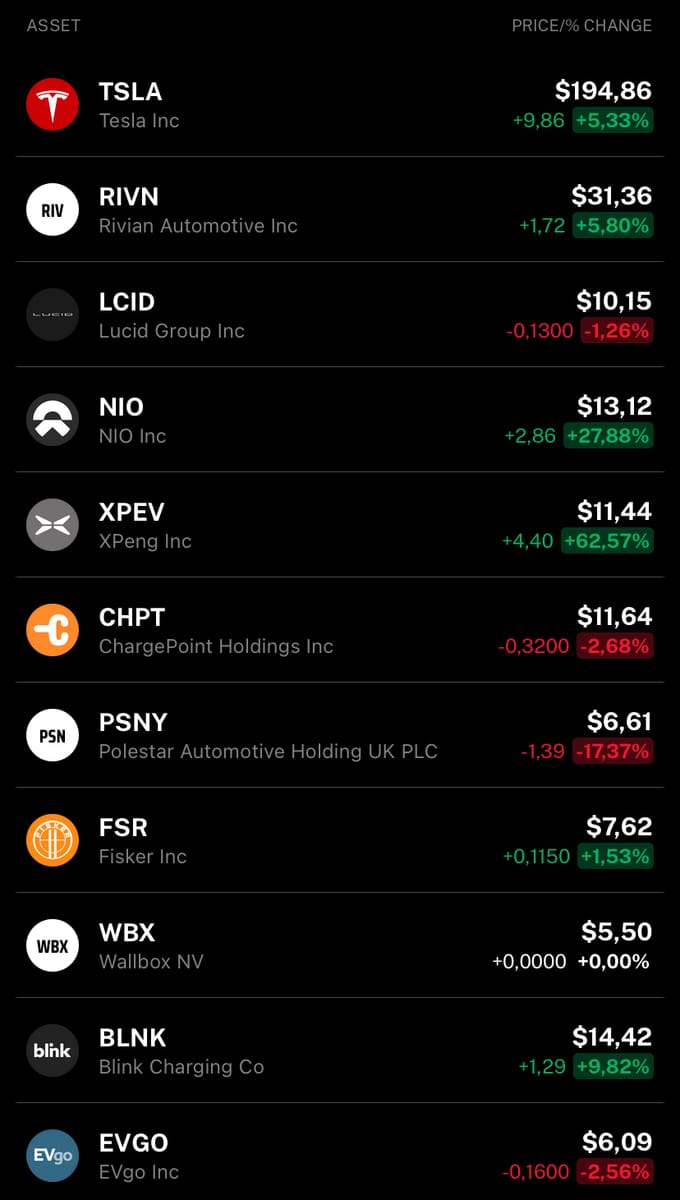View Rivian Automotive RIVN details

[340, 210]
